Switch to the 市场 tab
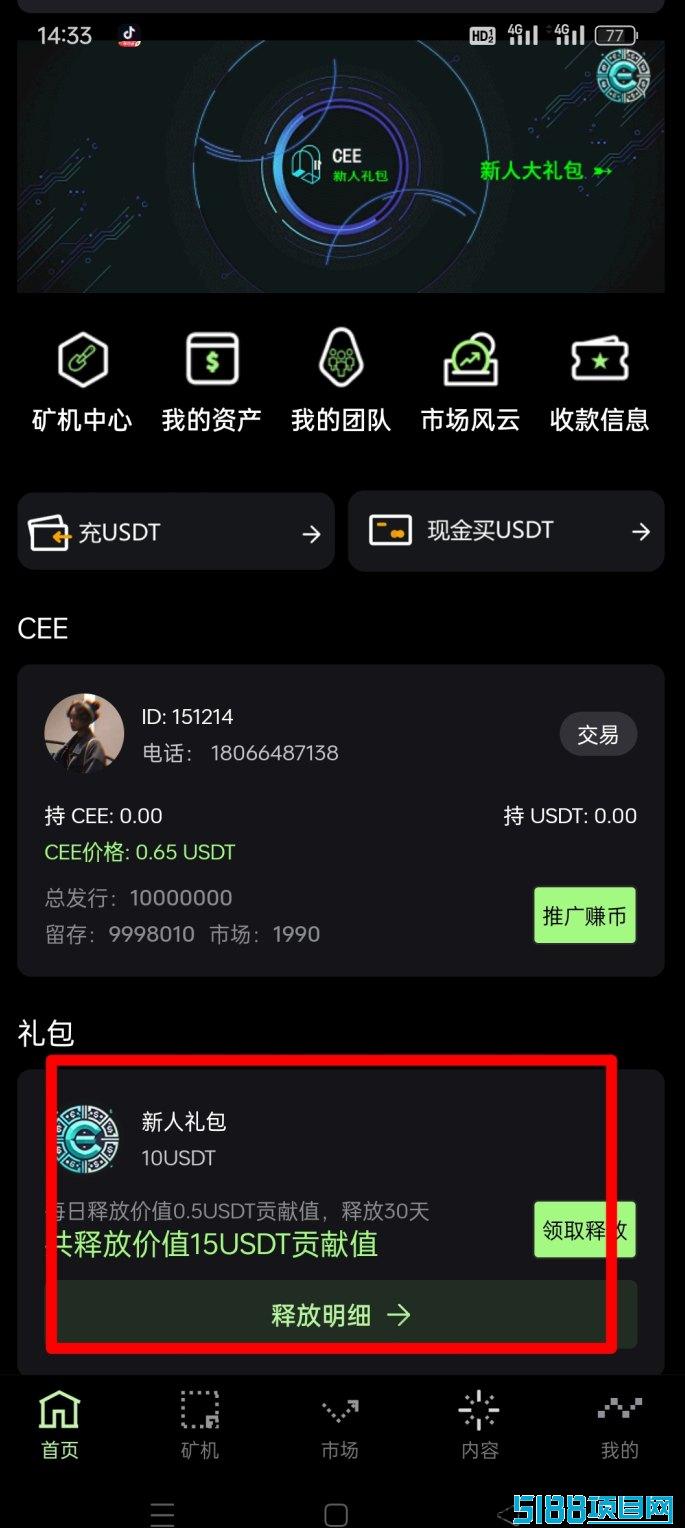685x1528 pixels. [x=340, y=1424]
